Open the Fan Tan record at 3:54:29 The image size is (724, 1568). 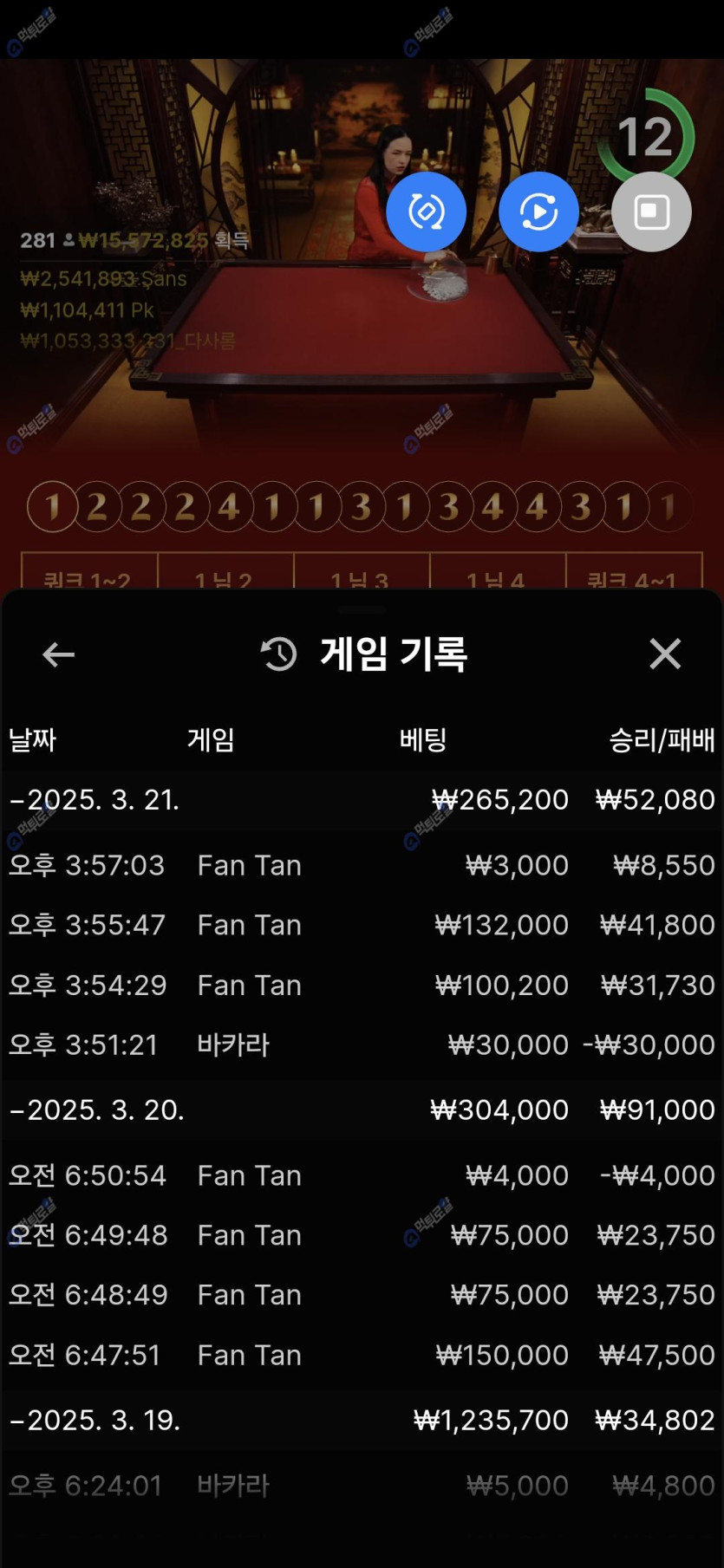[361, 985]
